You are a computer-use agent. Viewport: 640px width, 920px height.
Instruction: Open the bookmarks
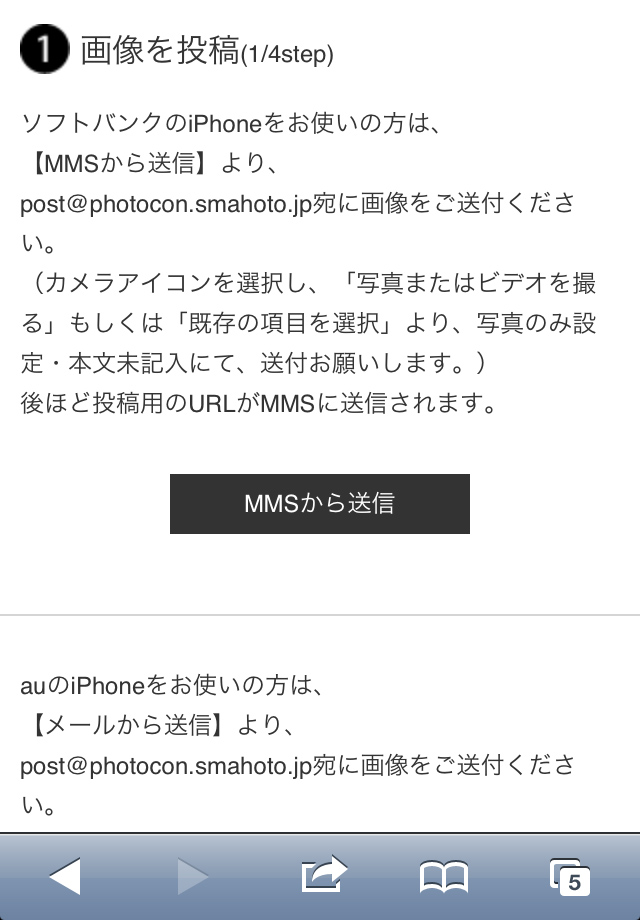pos(443,877)
